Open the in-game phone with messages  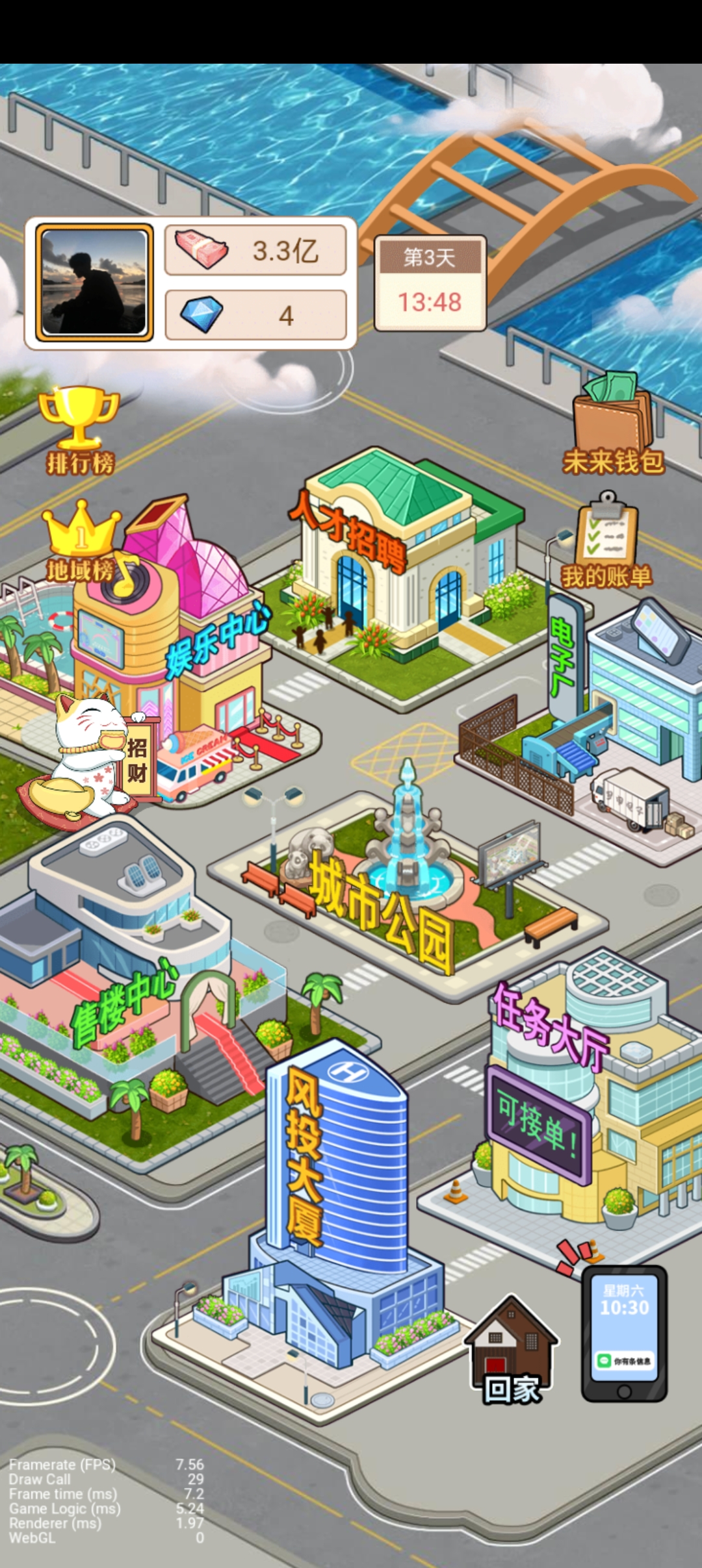(x=624, y=1332)
